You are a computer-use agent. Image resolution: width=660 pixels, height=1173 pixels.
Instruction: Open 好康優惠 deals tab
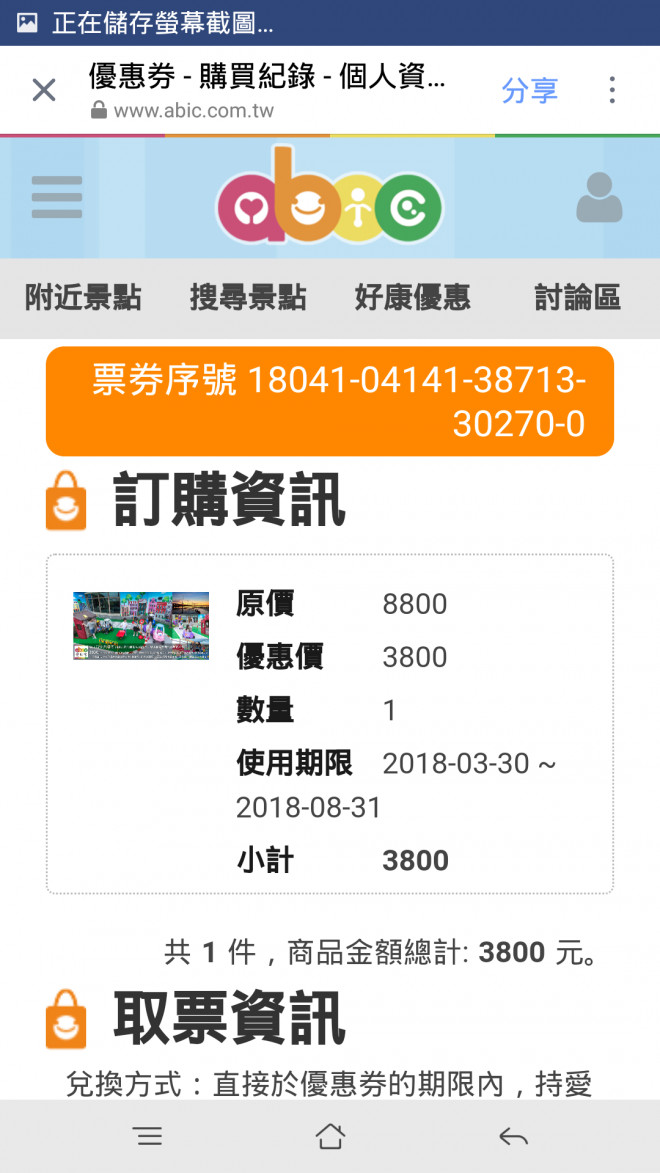coord(412,297)
